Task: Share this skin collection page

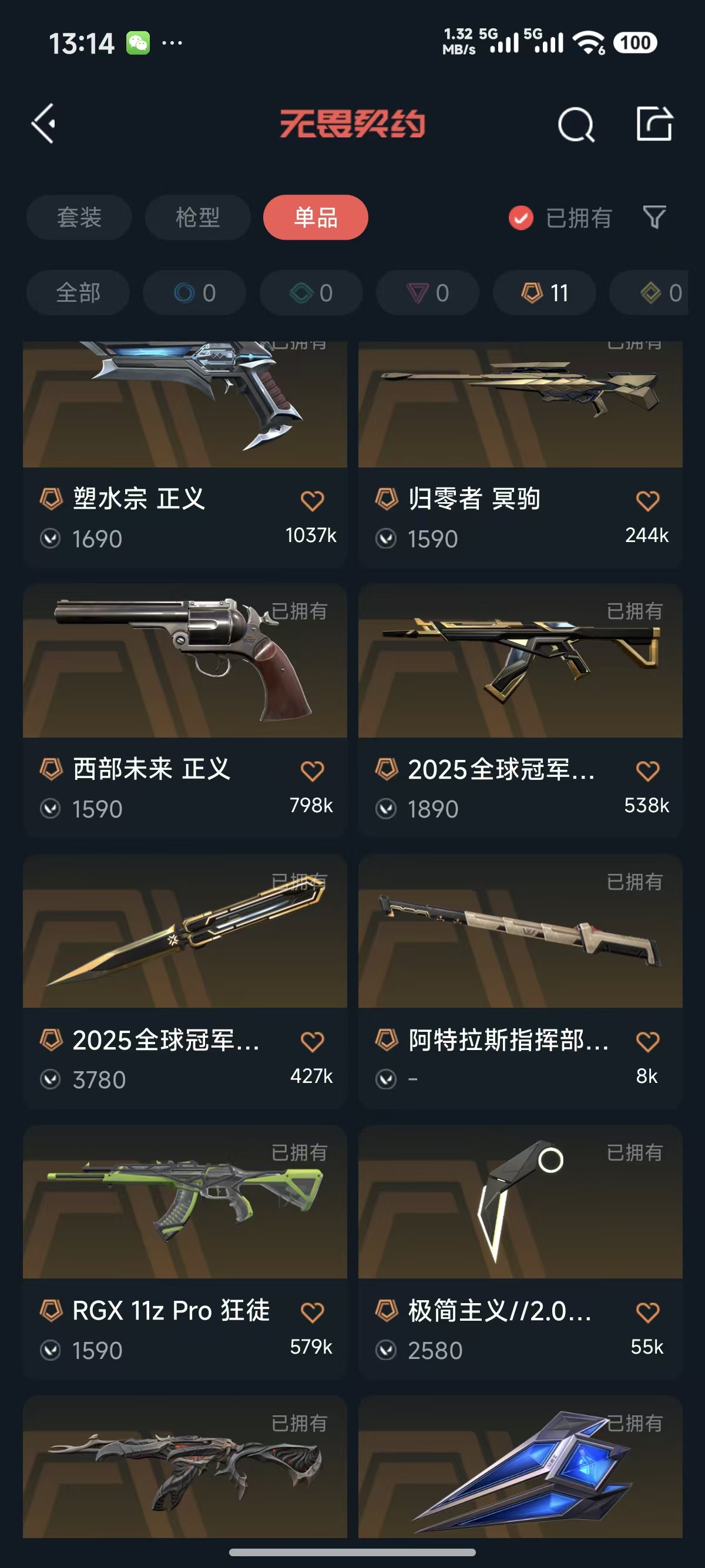Action: click(654, 124)
